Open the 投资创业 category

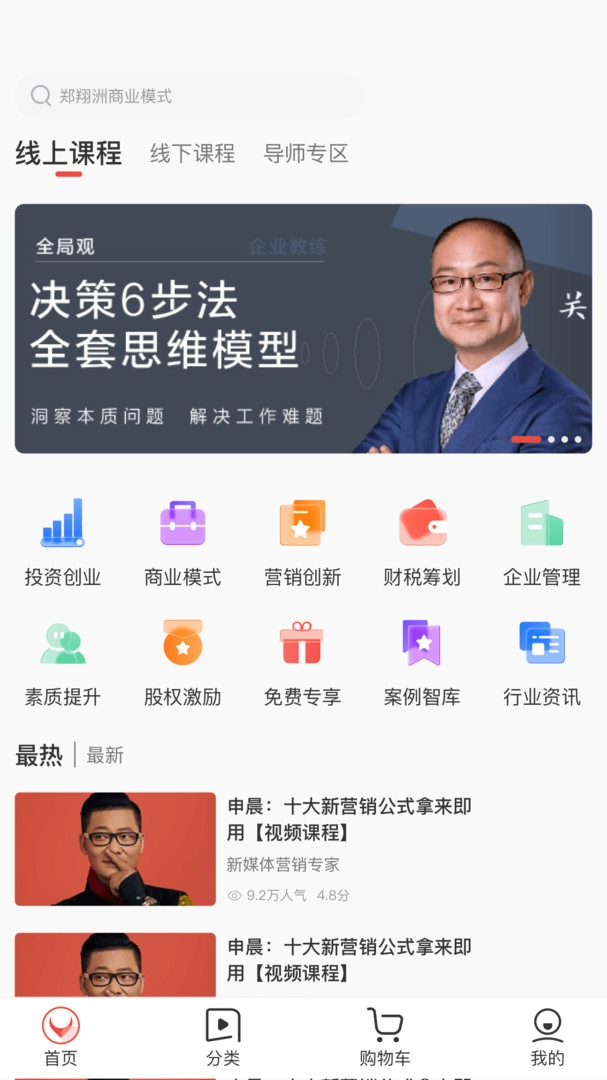(63, 543)
